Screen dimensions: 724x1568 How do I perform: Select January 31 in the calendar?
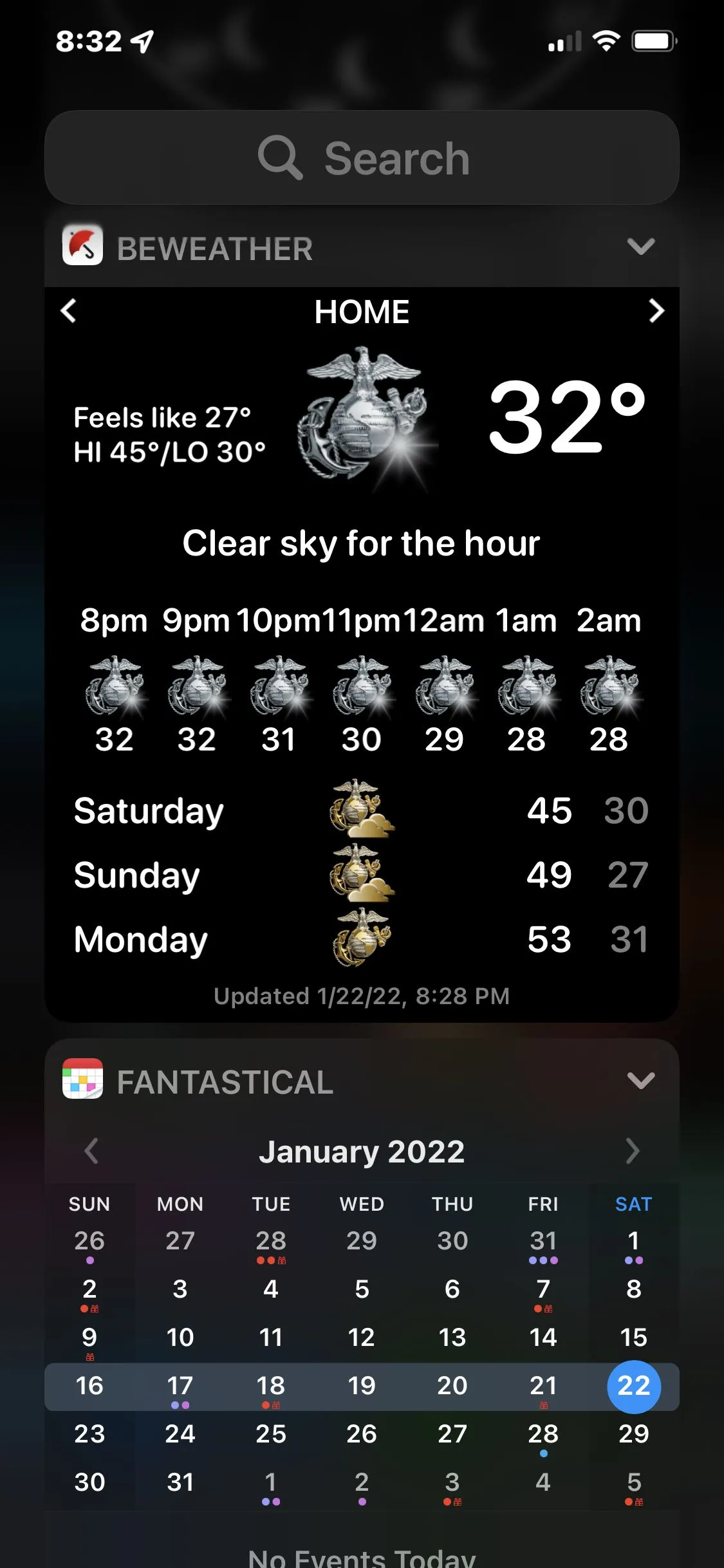click(x=180, y=1482)
